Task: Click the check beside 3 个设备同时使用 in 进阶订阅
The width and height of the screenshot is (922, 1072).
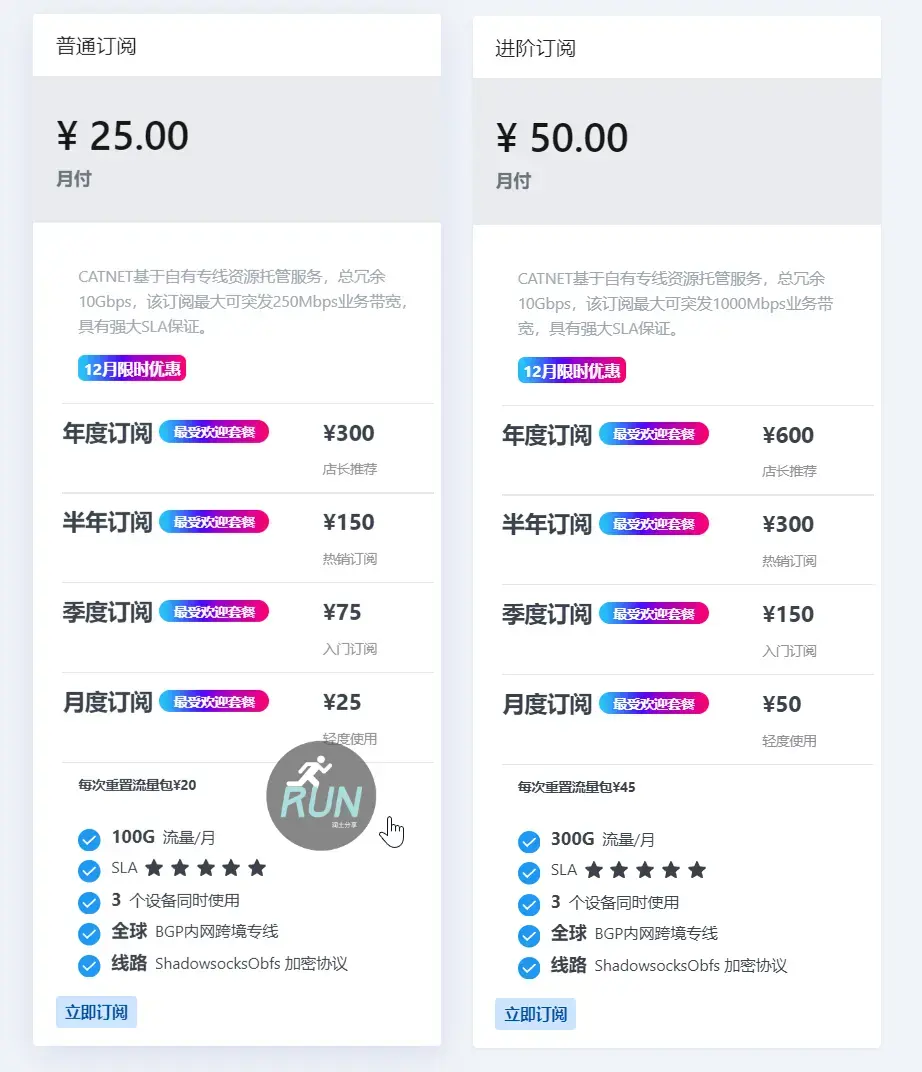Action: click(529, 904)
